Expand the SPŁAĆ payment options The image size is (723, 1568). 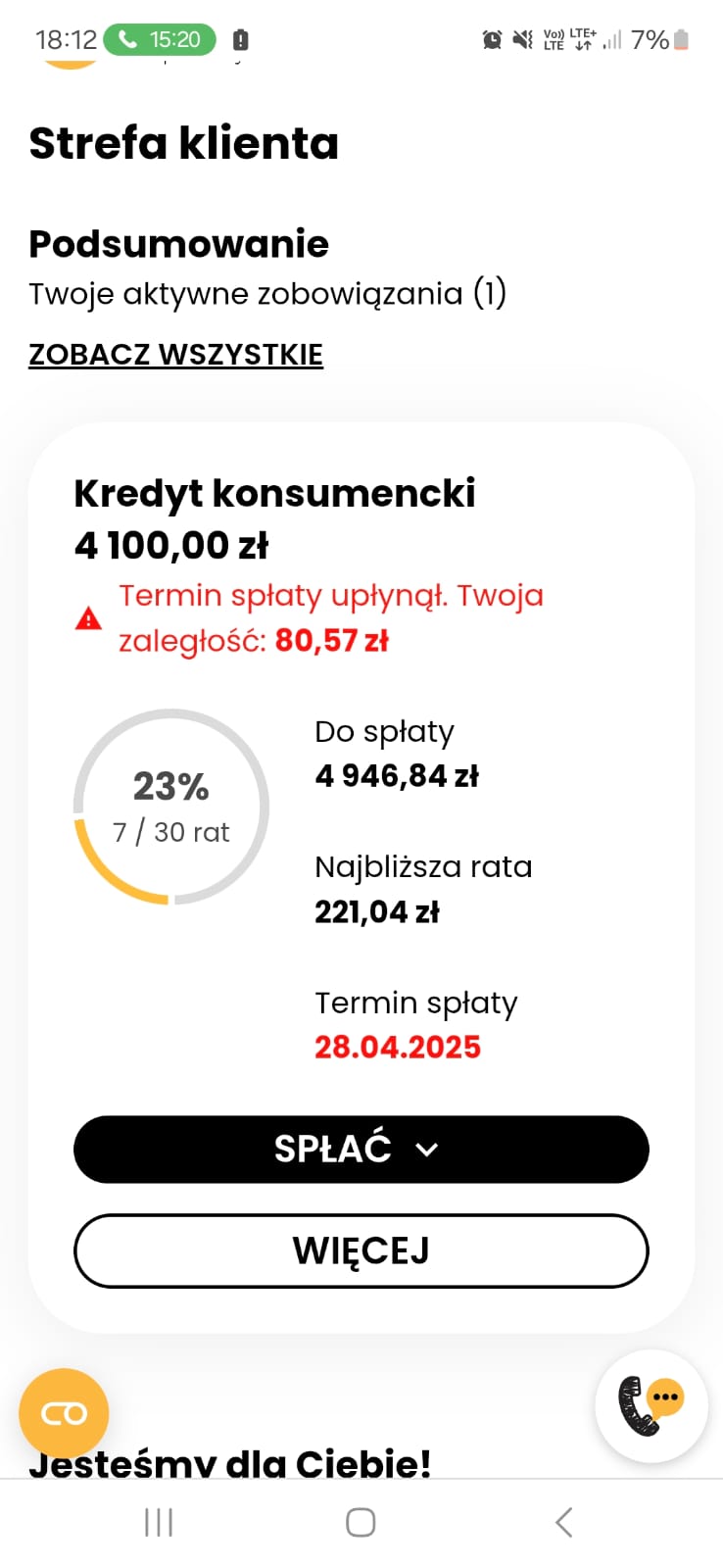[361, 1149]
